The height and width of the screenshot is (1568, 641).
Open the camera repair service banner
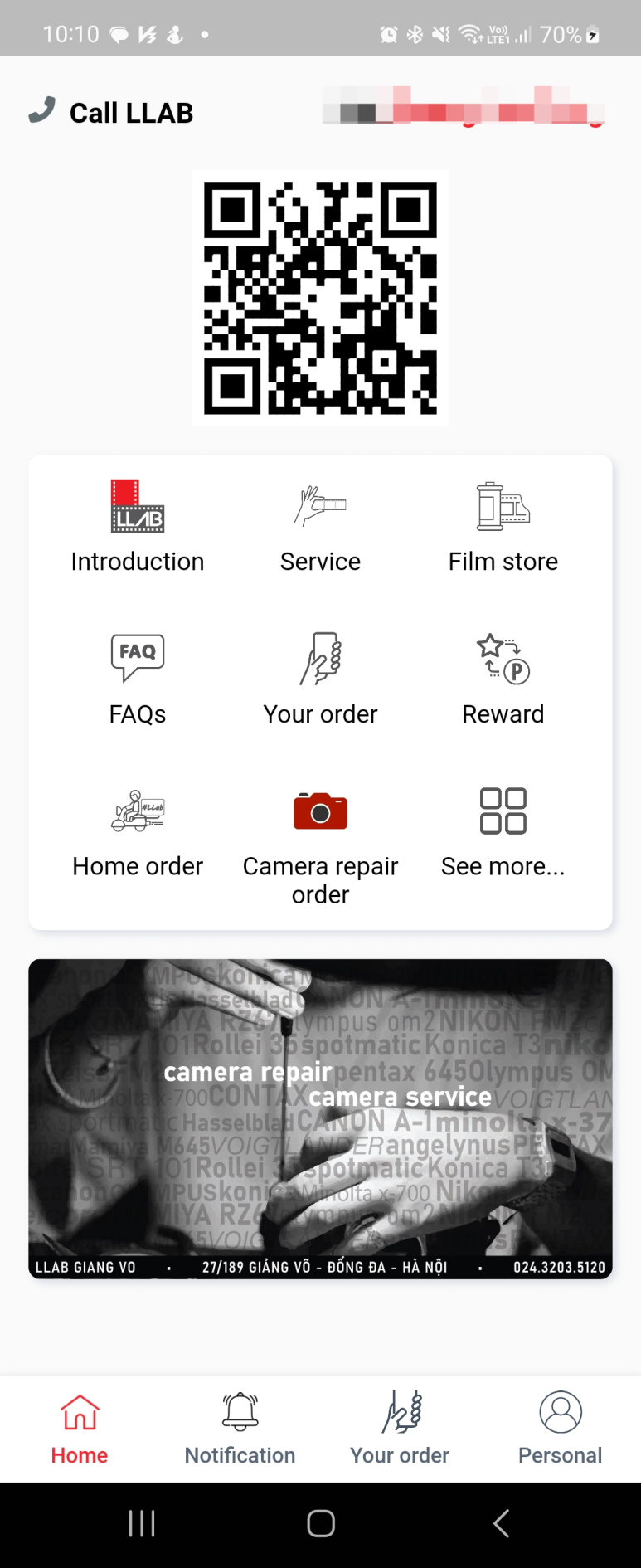(320, 1118)
